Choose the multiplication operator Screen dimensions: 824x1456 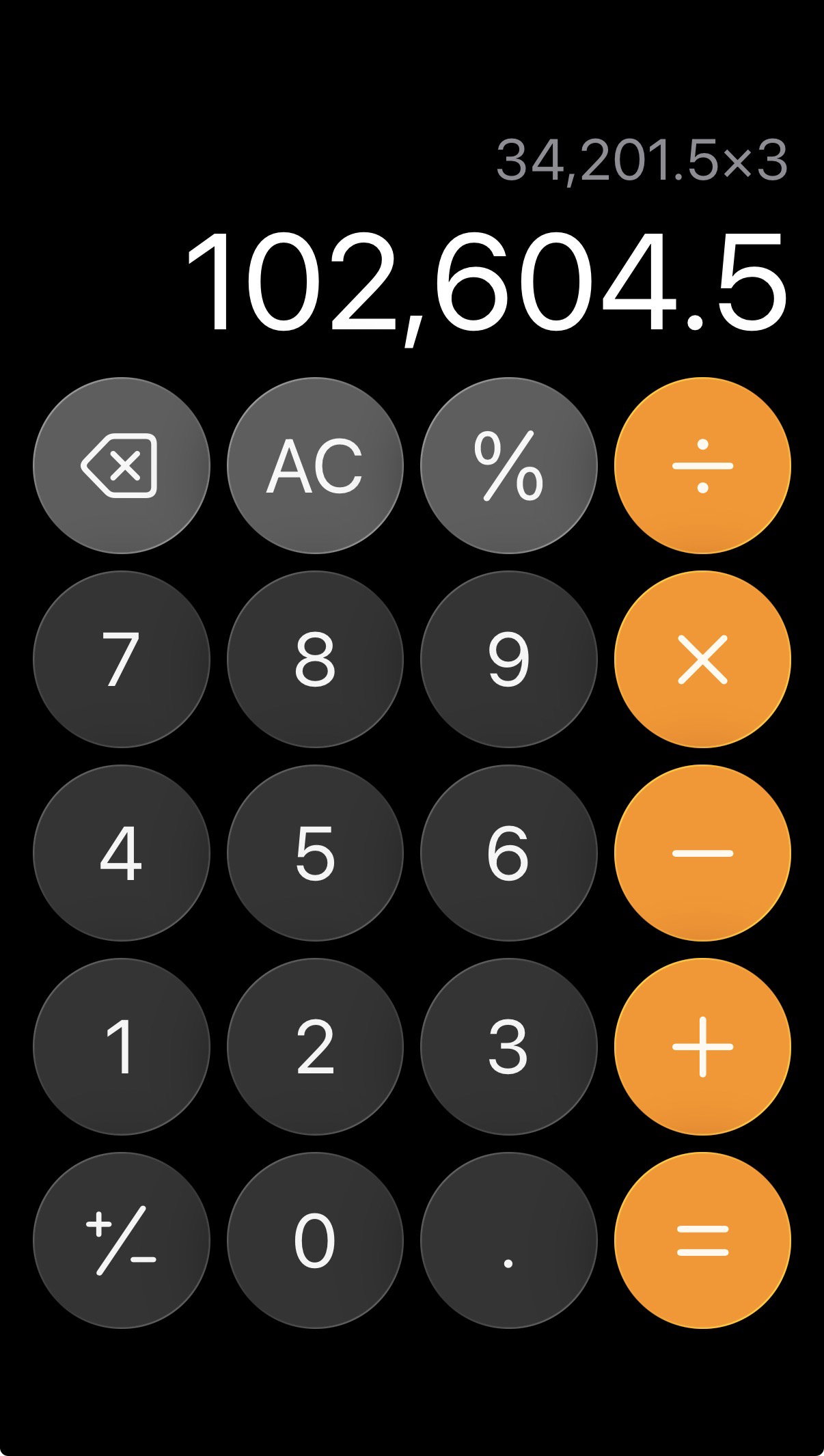(x=702, y=659)
